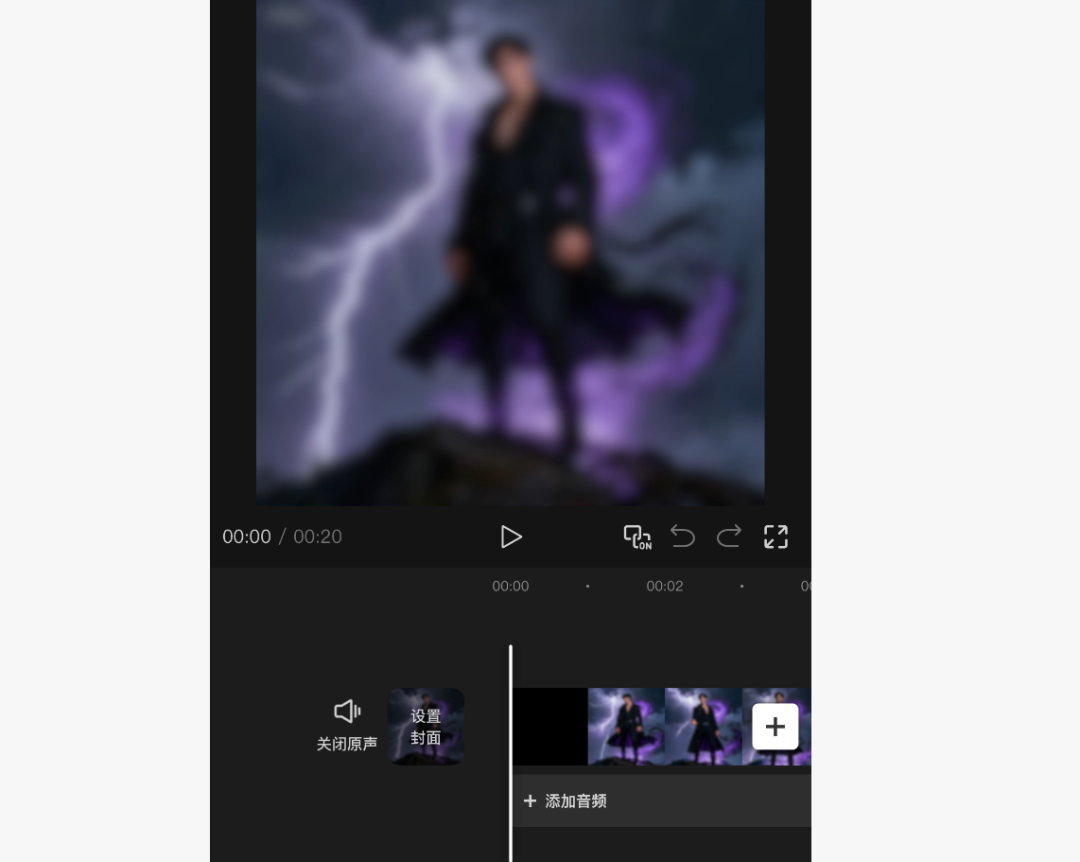The image size is (1080, 862).
Task: Mute original sound with 关闭原声
Action: pyautogui.click(x=347, y=725)
